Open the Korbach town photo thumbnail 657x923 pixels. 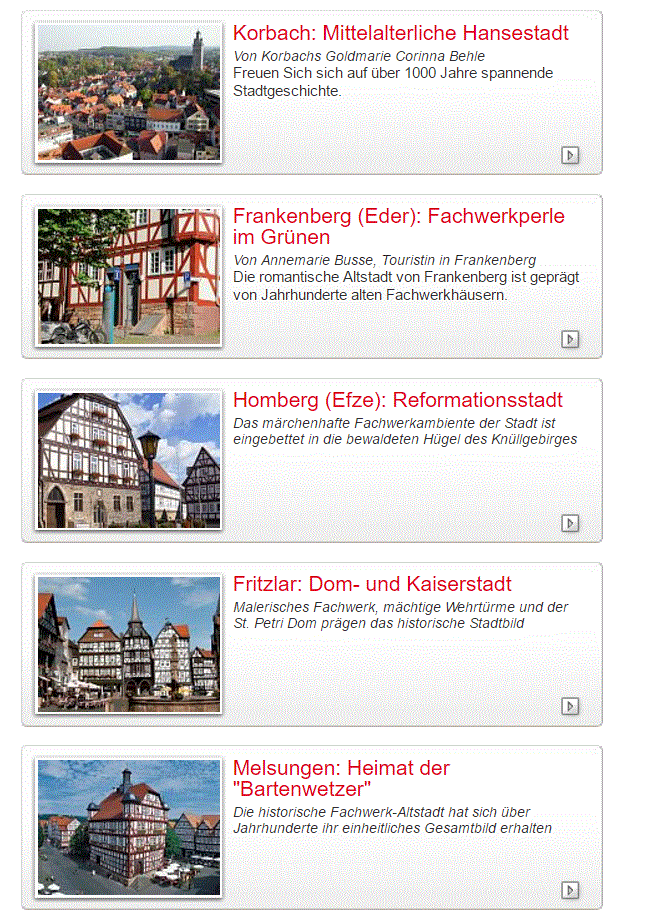click(x=129, y=93)
